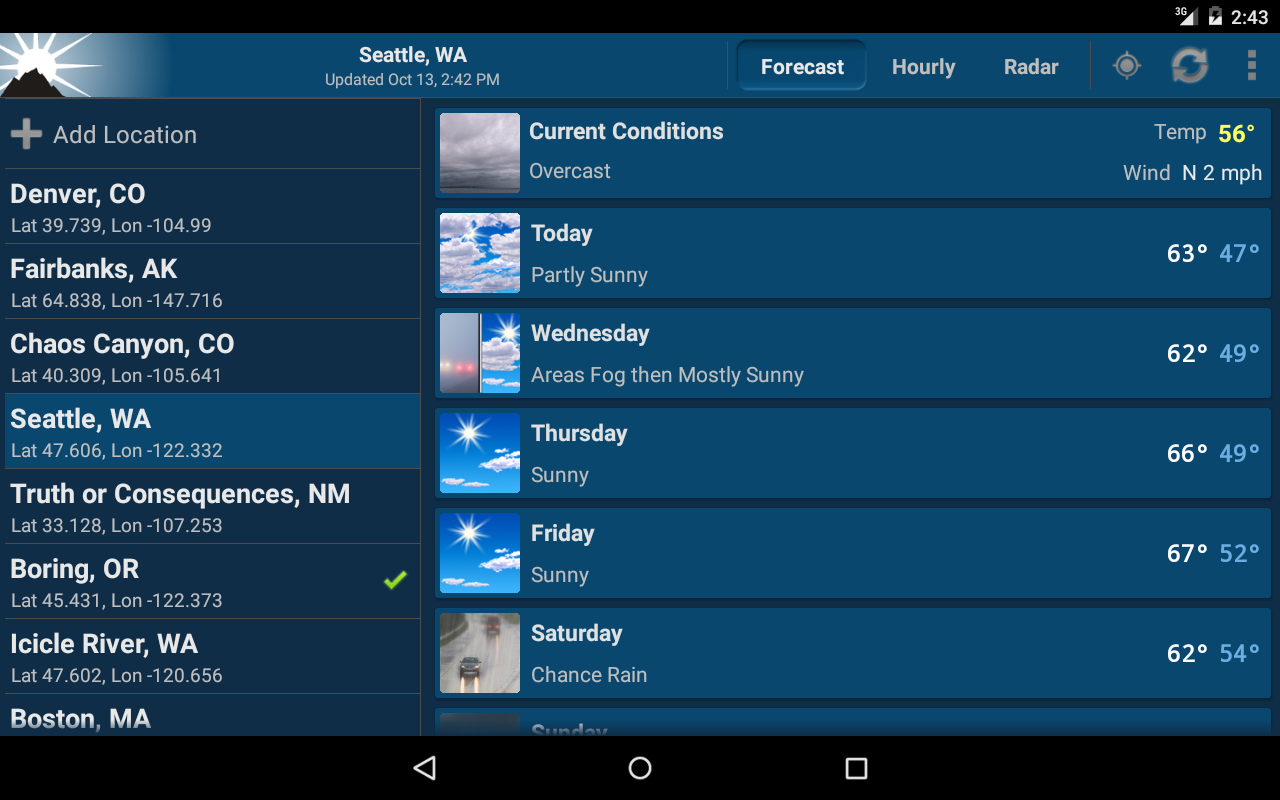Image resolution: width=1280 pixels, height=800 pixels.
Task: Tap Add Location
Action: tap(212, 134)
